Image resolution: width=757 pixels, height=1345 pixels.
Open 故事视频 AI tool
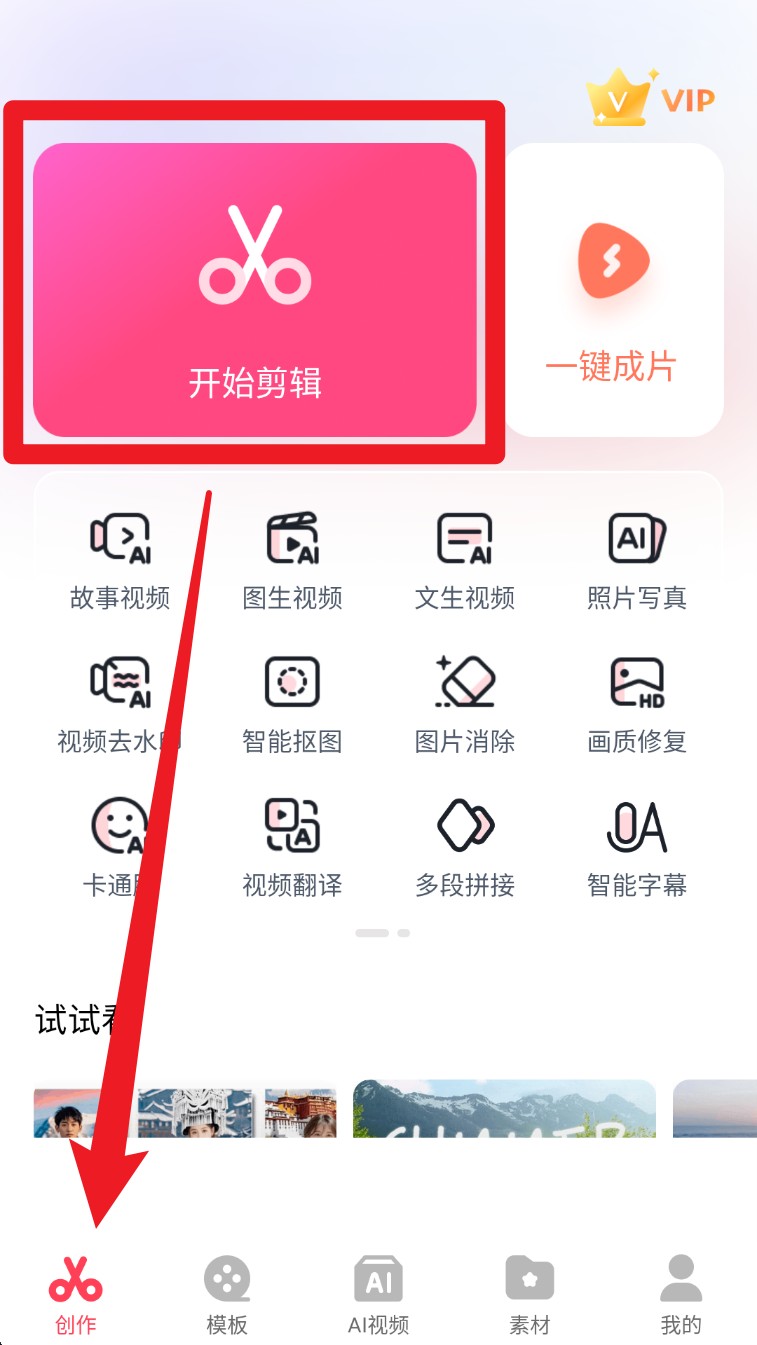pos(120,560)
